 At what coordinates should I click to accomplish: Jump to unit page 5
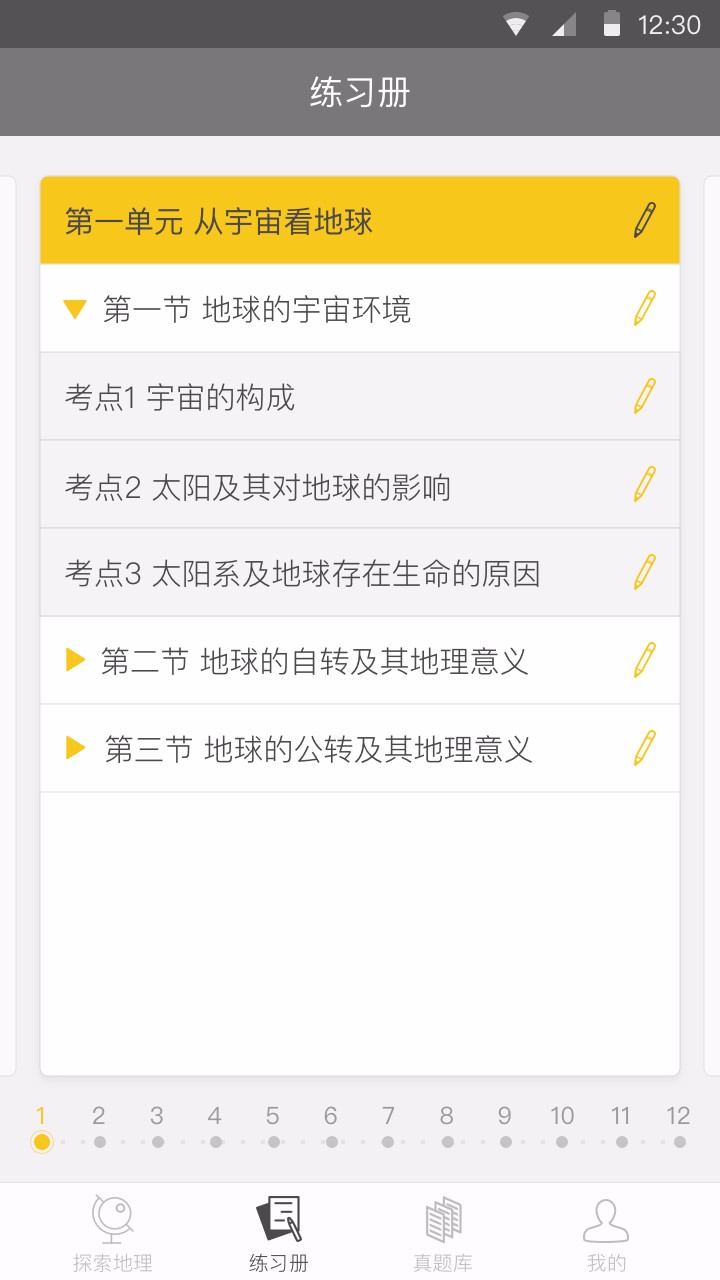(x=273, y=1128)
